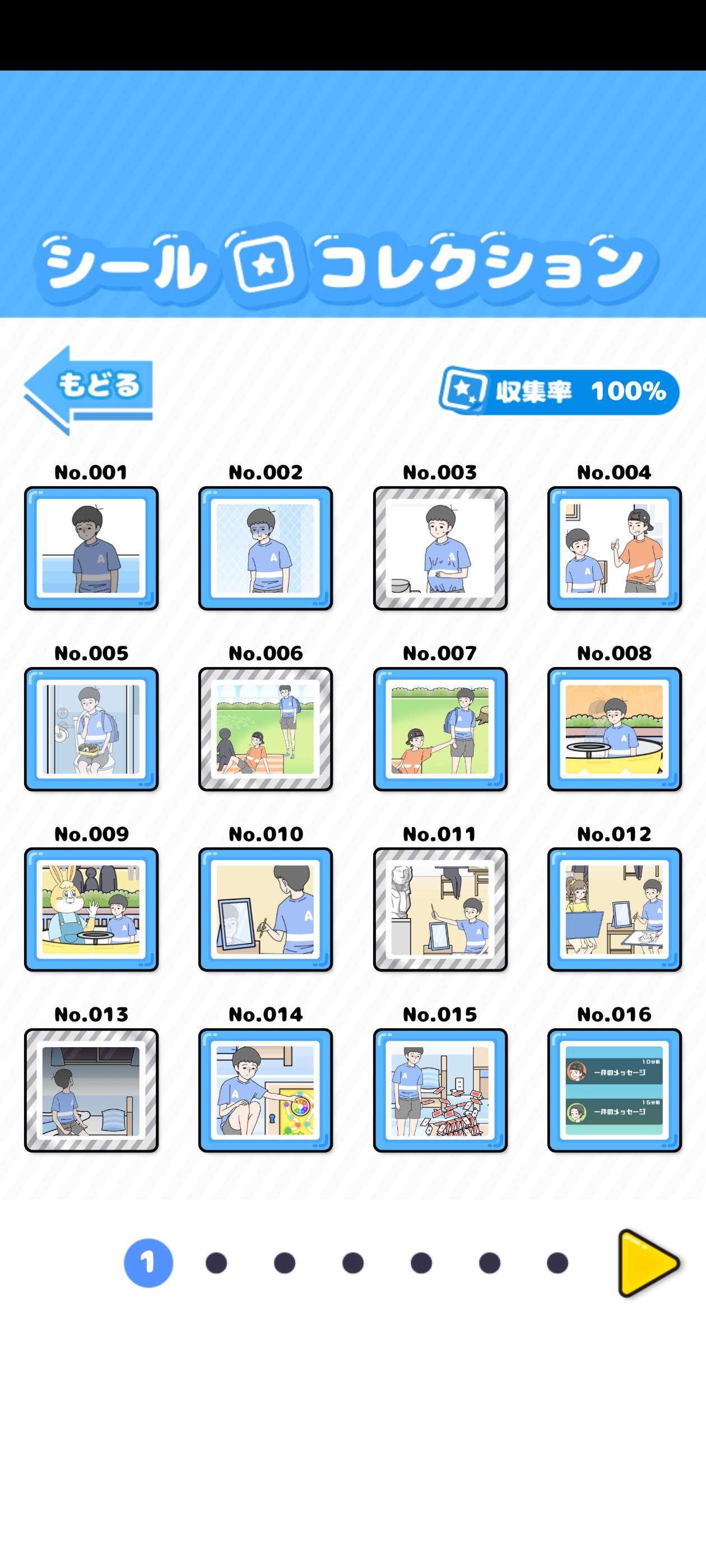Open sticker No.001
This screenshot has width=706, height=1568.
(x=91, y=548)
